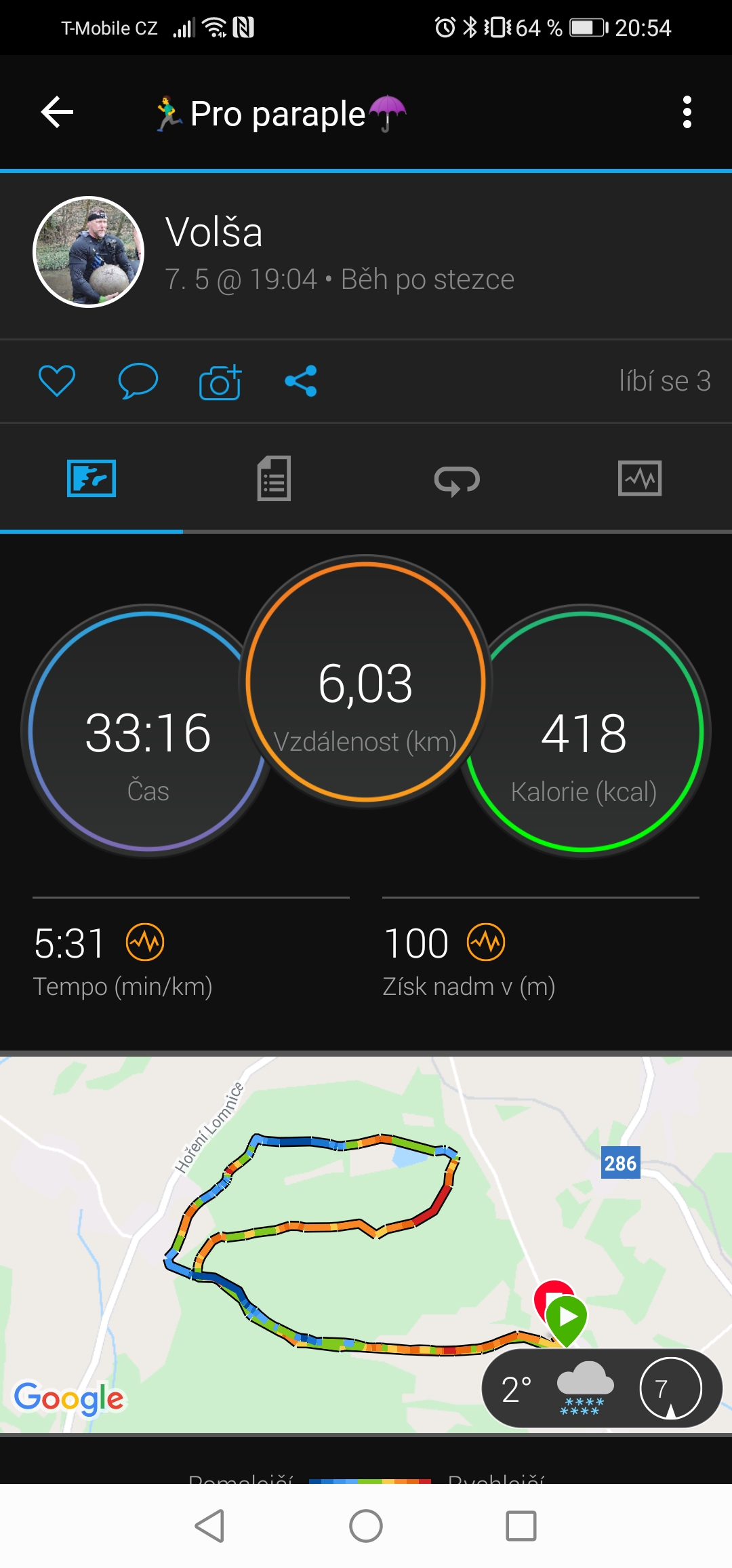Switch to the stats details tab
732x1568 pixels.
click(274, 478)
